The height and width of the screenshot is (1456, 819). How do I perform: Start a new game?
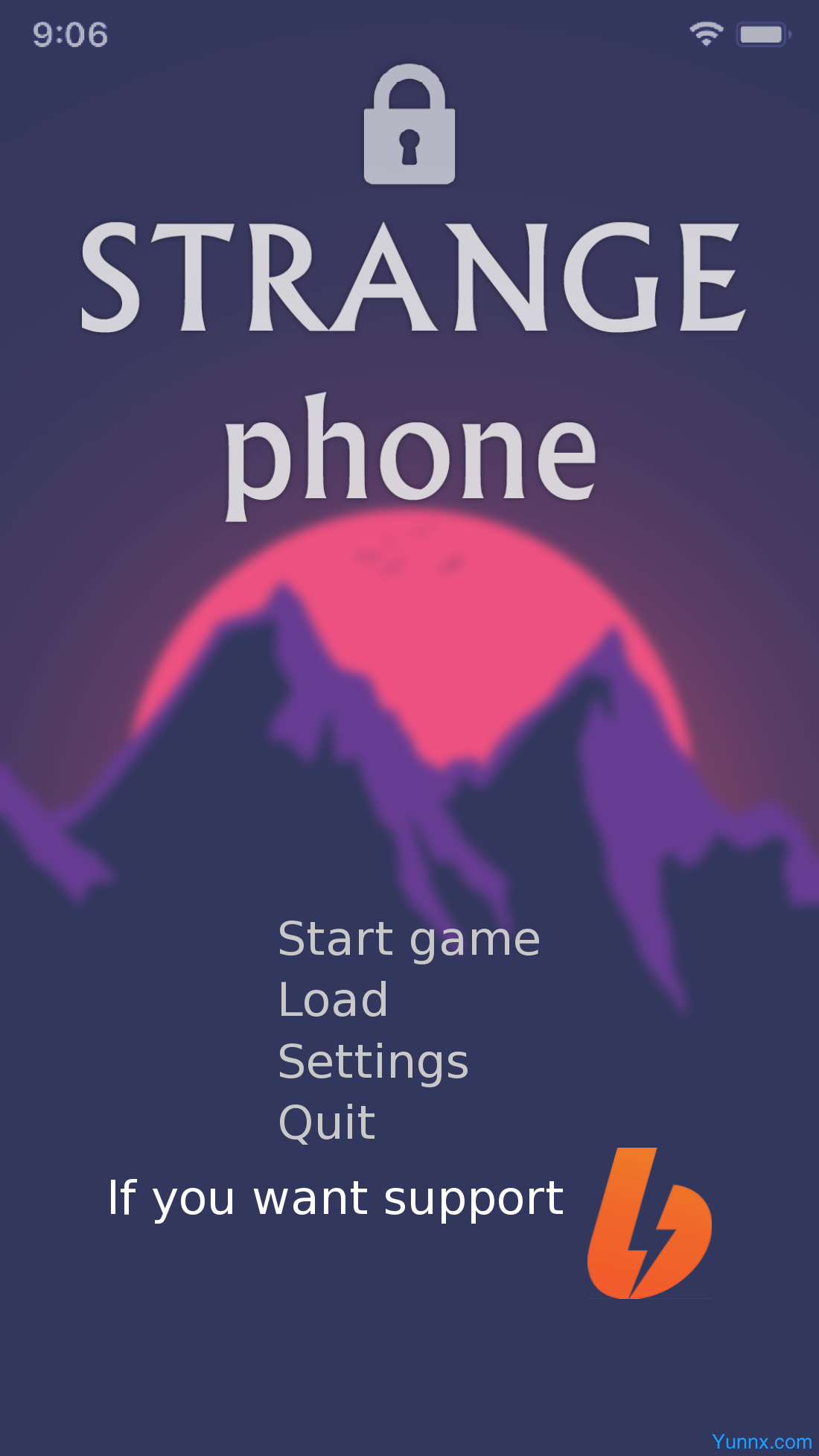tap(409, 939)
